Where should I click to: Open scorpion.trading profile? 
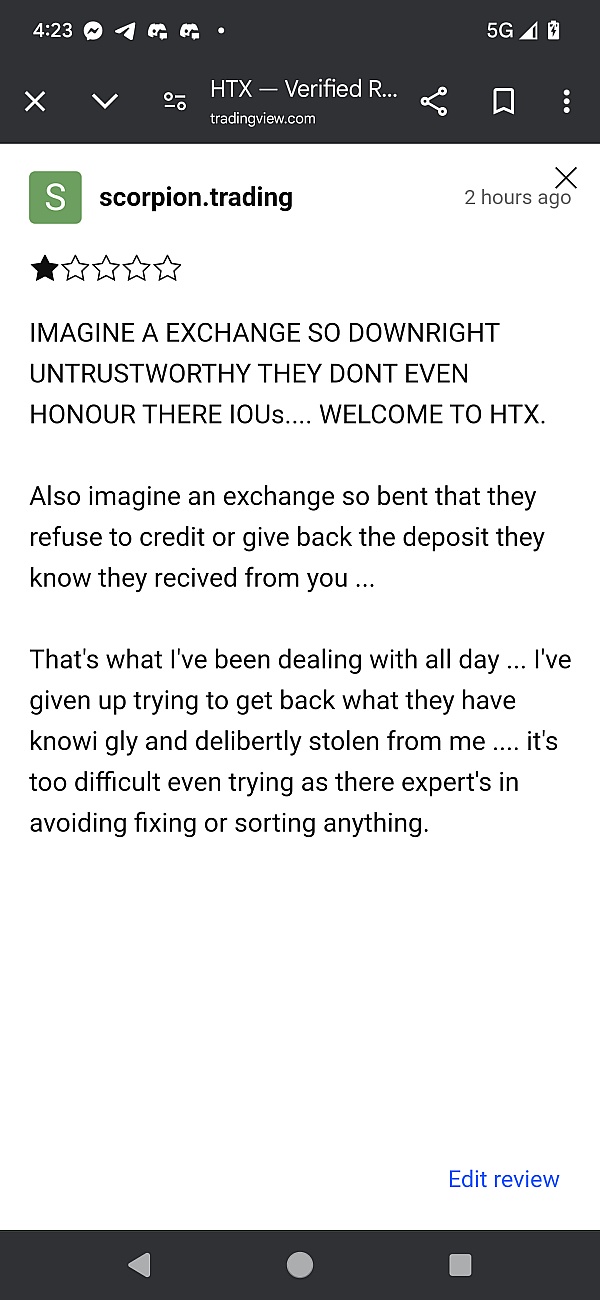[196, 197]
